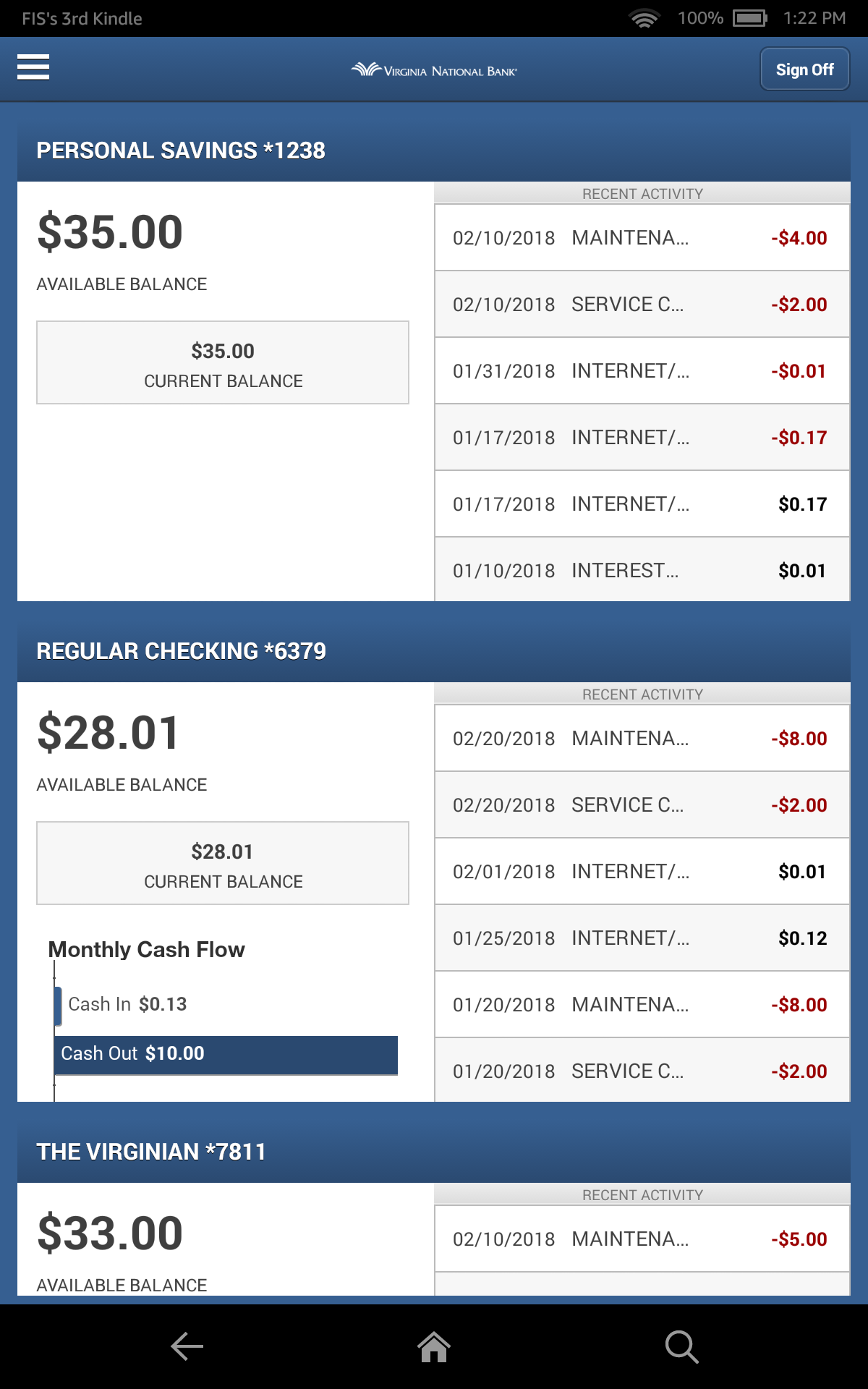Image resolution: width=868 pixels, height=1389 pixels.
Task: Select the back arrow in the navigation bar
Action: [187, 1347]
